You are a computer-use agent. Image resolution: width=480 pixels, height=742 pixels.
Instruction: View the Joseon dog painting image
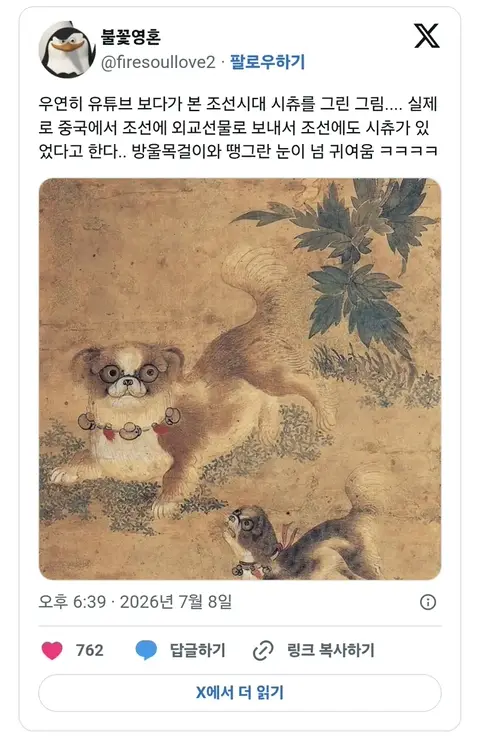pyautogui.click(x=240, y=379)
